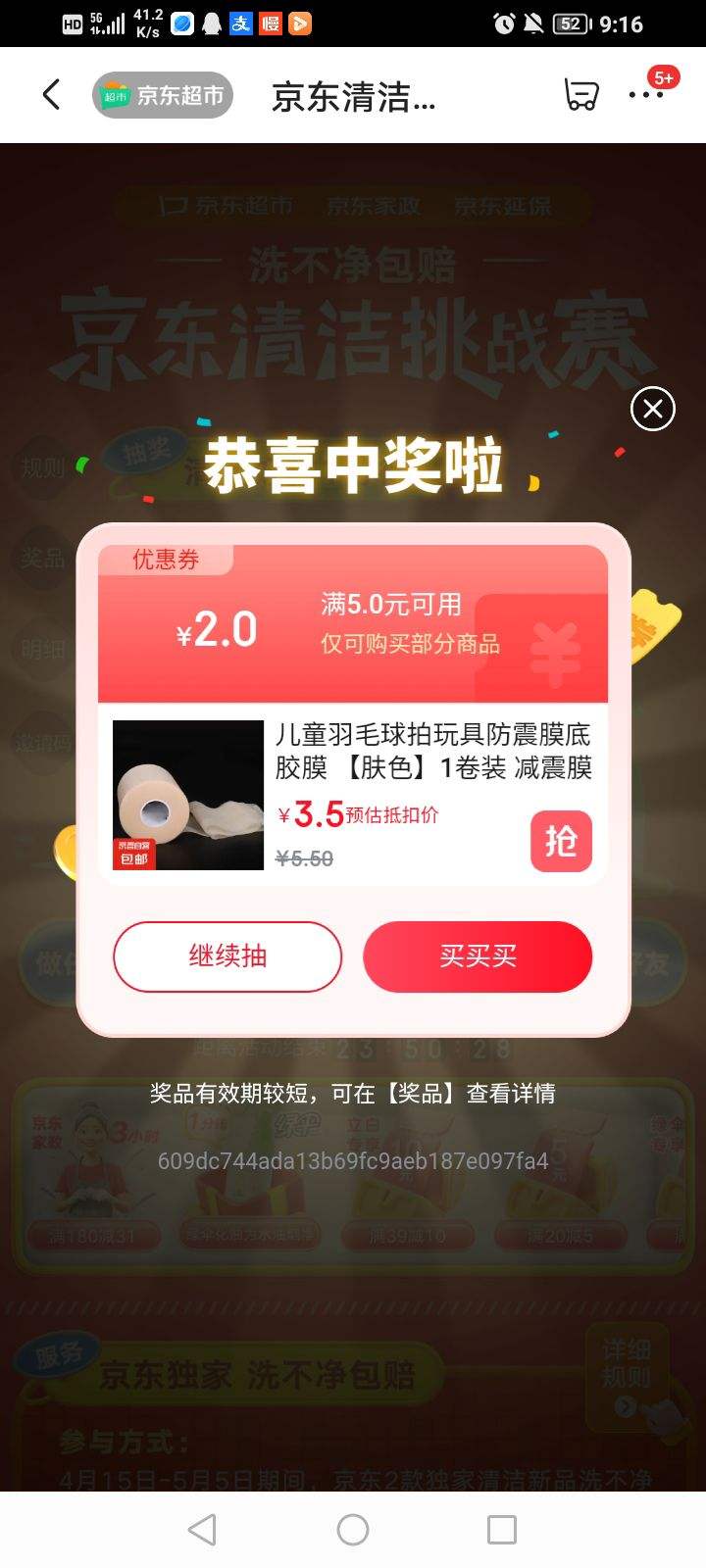Select 明细 from the left sidebar
The height and width of the screenshot is (1568, 706).
41,647
